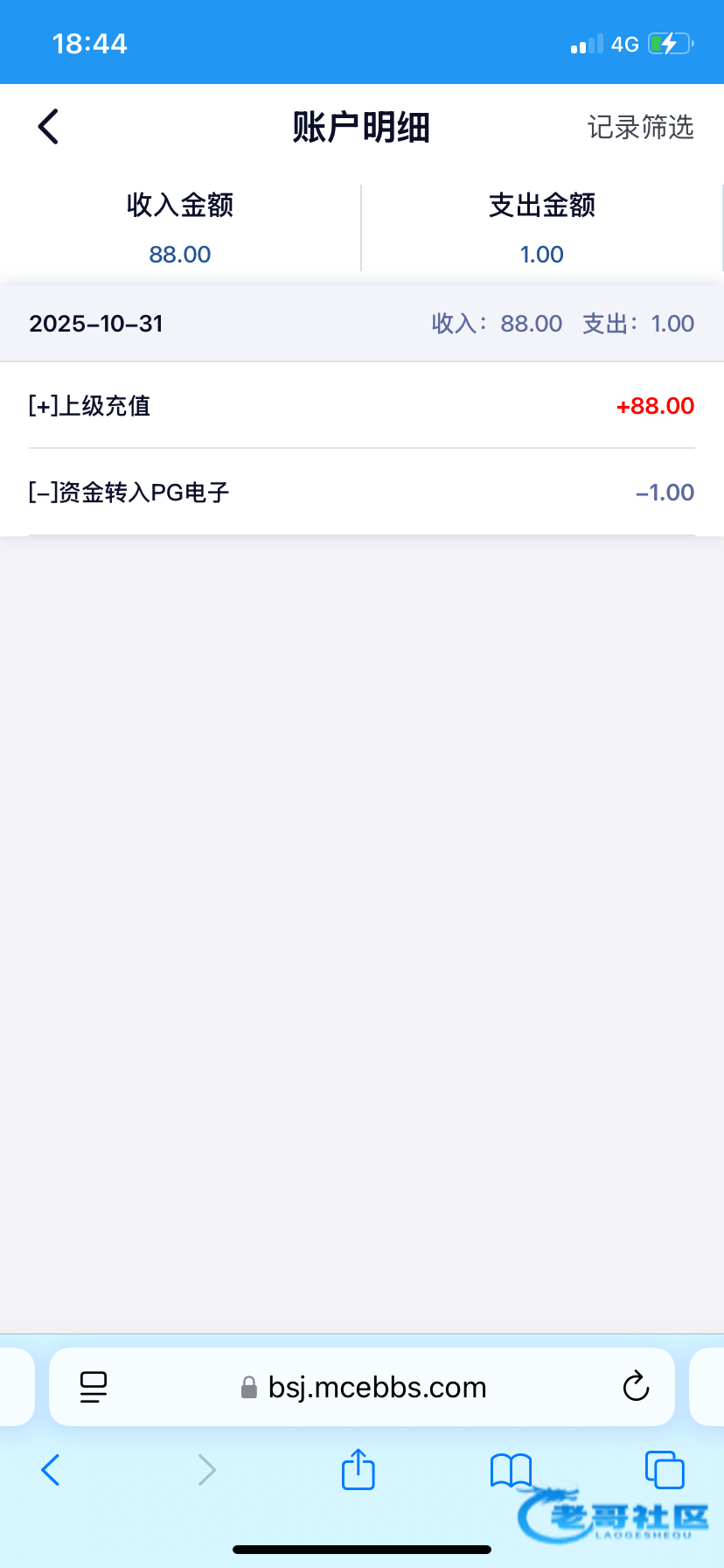
Task: Go back from 账户明细 page
Action: [49, 127]
